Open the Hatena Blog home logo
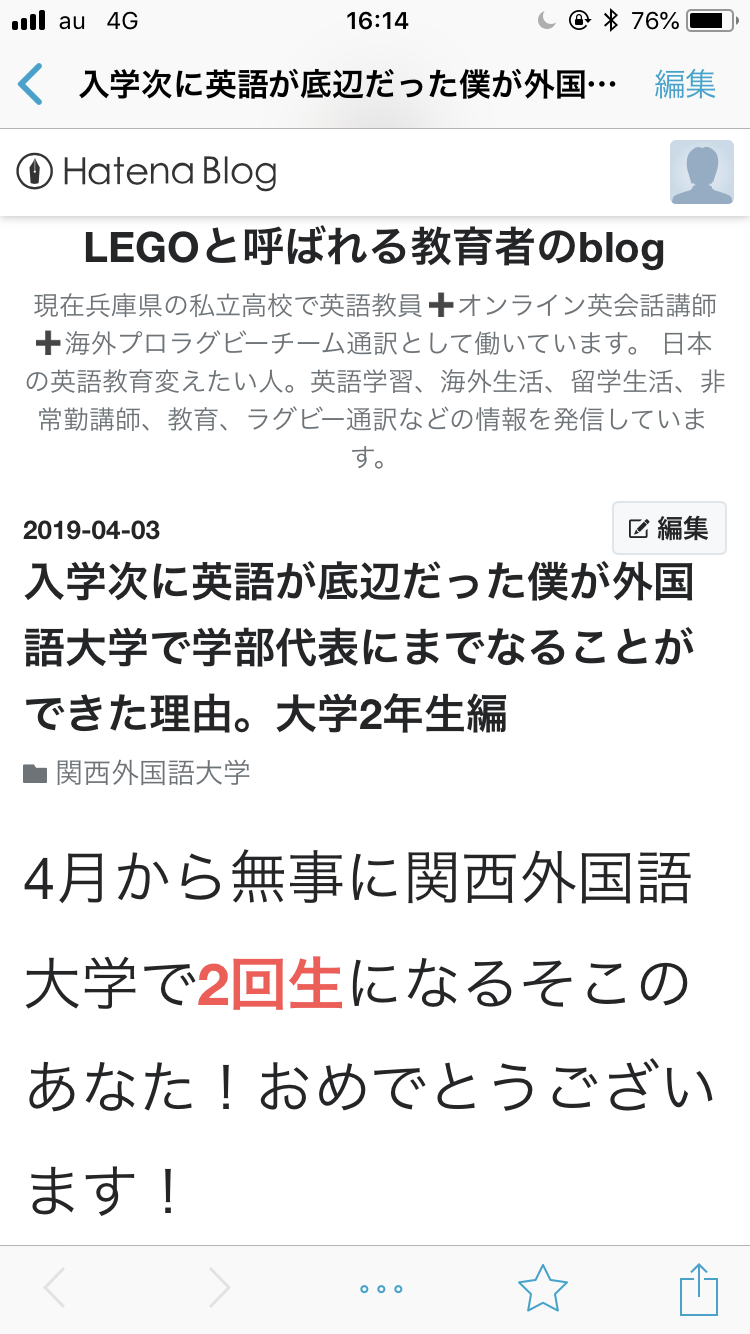 pos(147,172)
